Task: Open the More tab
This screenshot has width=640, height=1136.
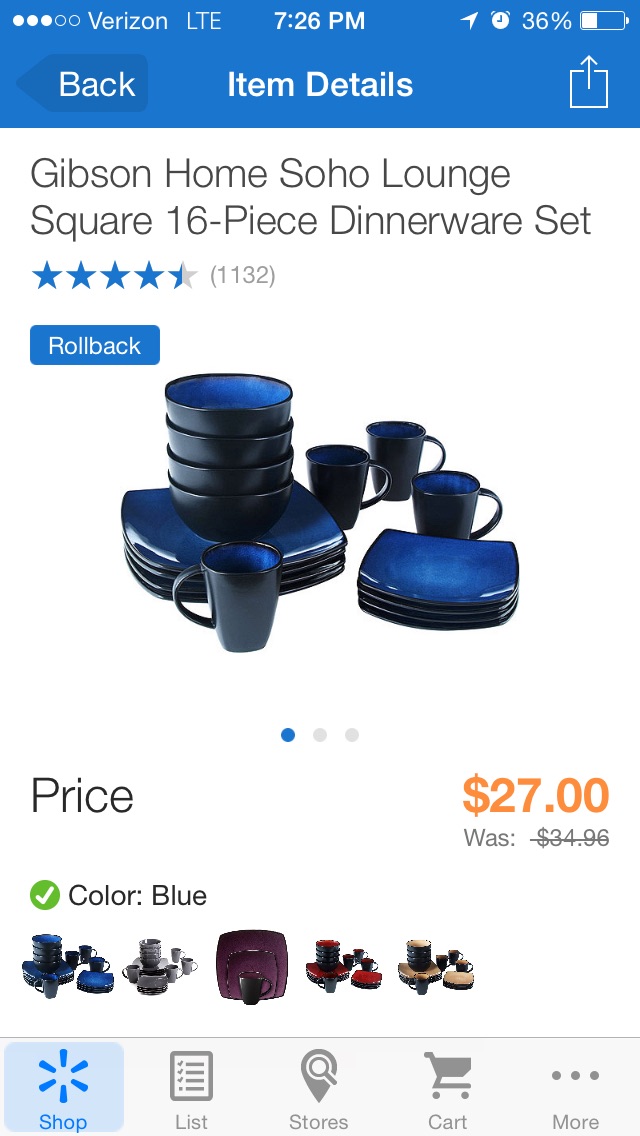Action: pos(575,1089)
